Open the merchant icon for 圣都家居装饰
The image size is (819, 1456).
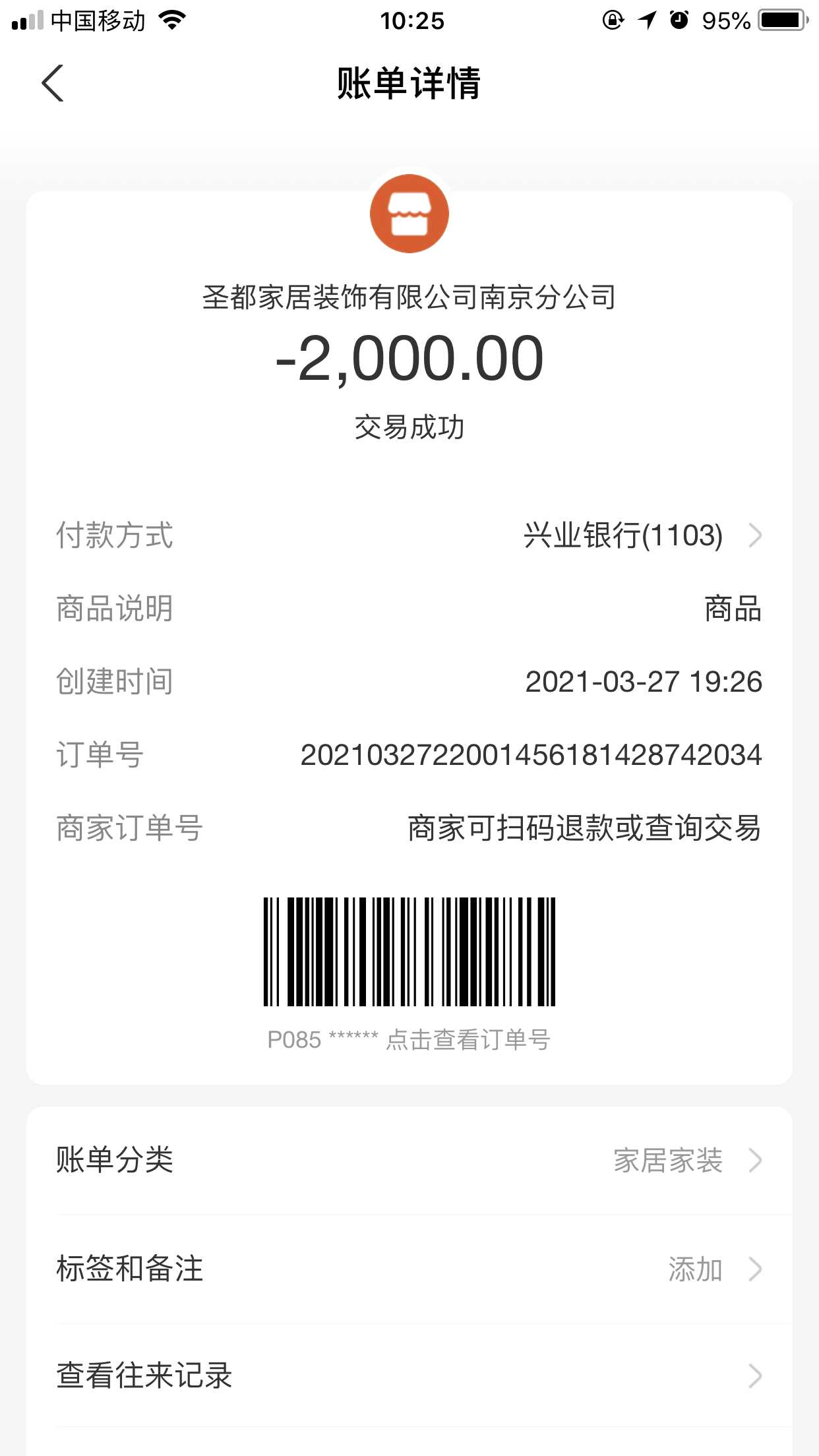(409, 214)
